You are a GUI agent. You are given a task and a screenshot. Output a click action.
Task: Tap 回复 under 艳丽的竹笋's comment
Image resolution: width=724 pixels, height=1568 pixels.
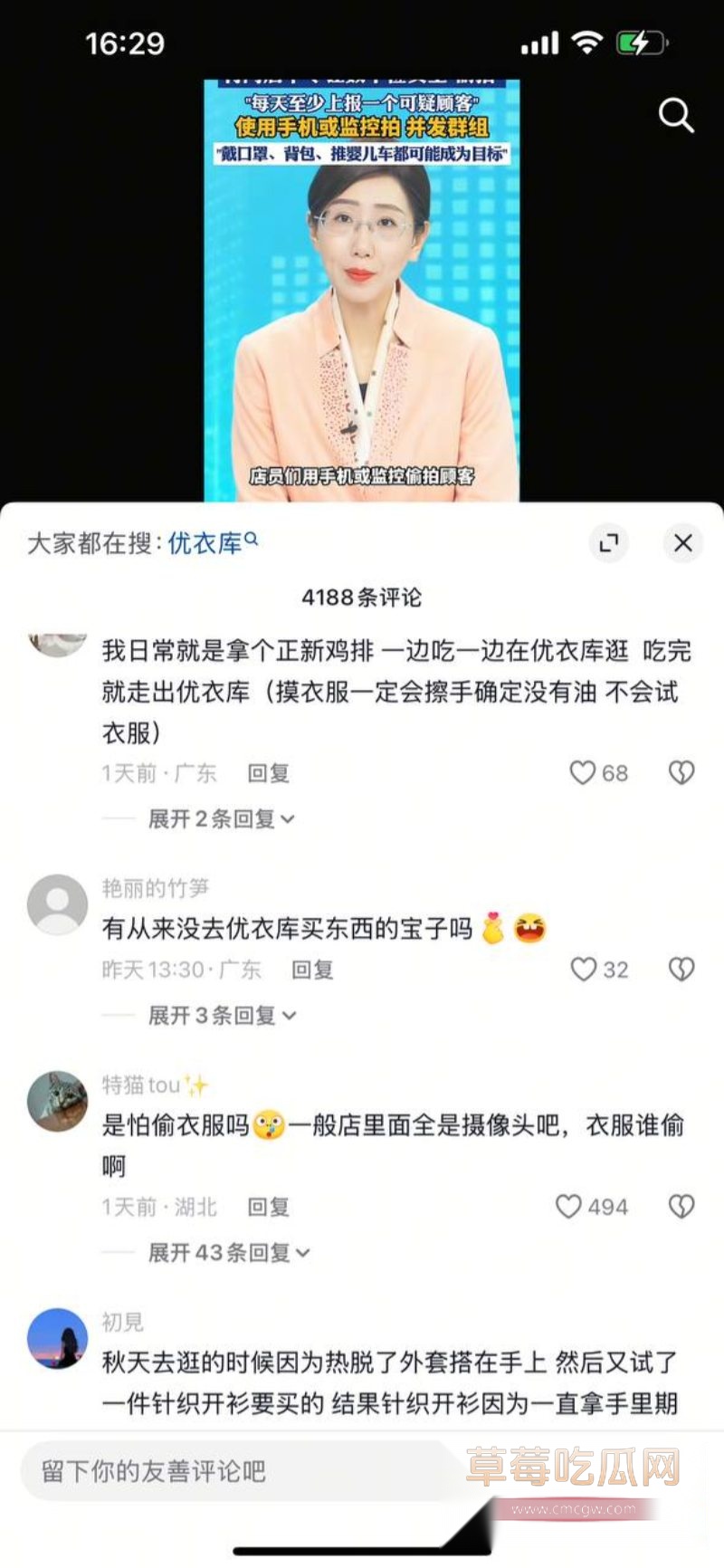click(x=312, y=969)
